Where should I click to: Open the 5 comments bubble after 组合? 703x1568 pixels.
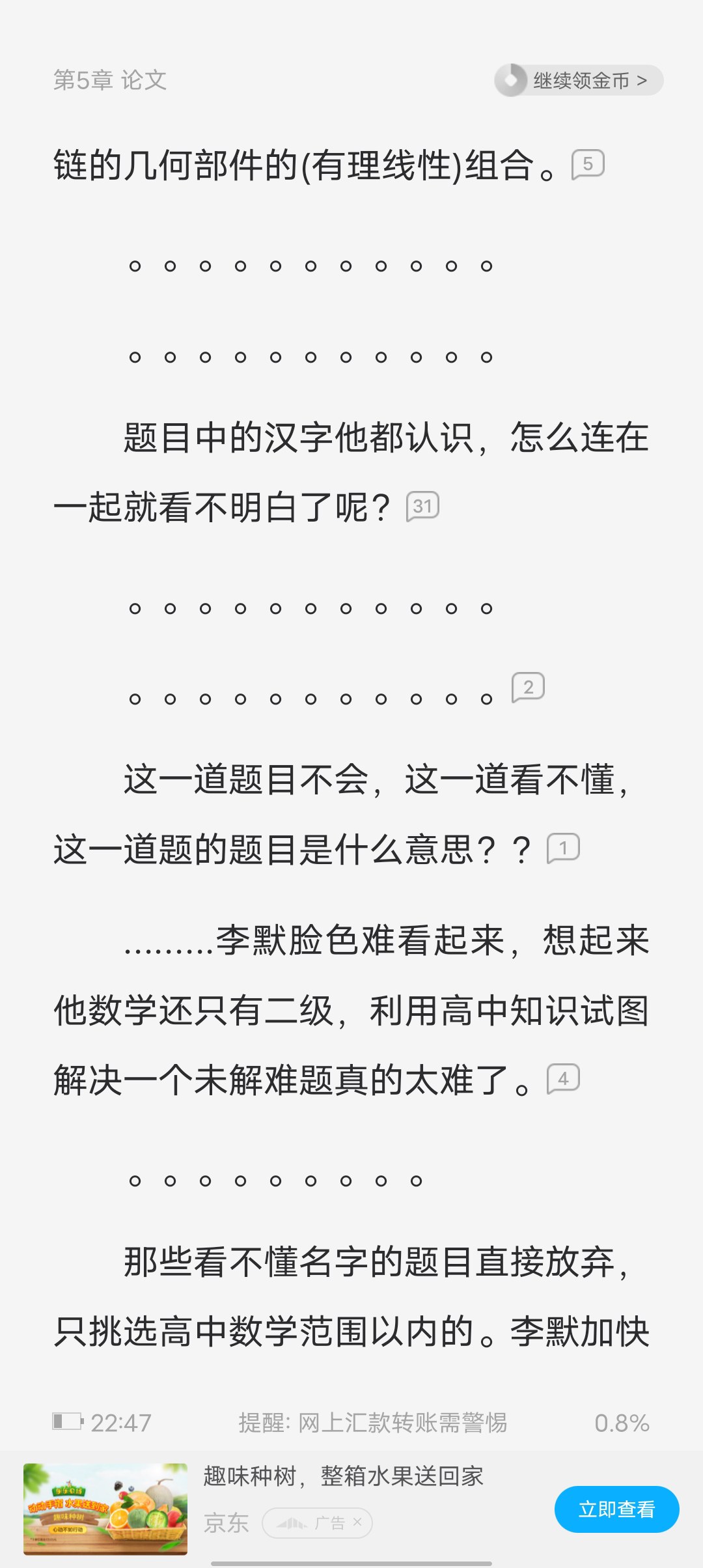588,164
